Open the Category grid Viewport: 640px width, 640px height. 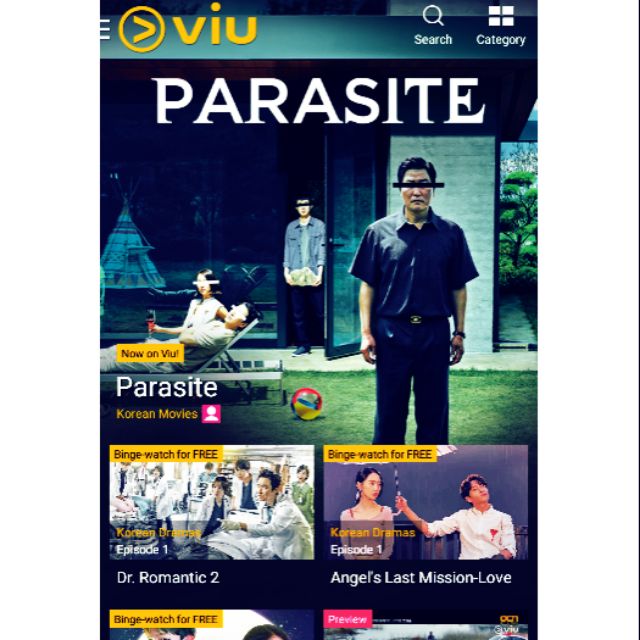point(500,25)
